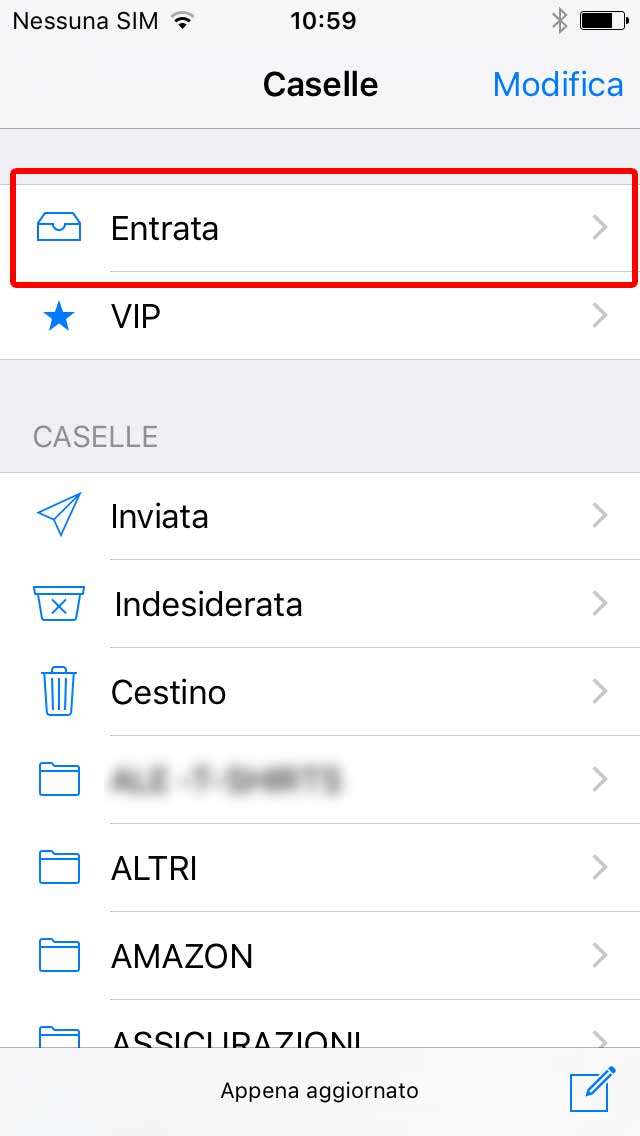This screenshot has height=1136, width=640.
Task: Open the Indesiderata junk folder
Action: click(x=320, y=604)
